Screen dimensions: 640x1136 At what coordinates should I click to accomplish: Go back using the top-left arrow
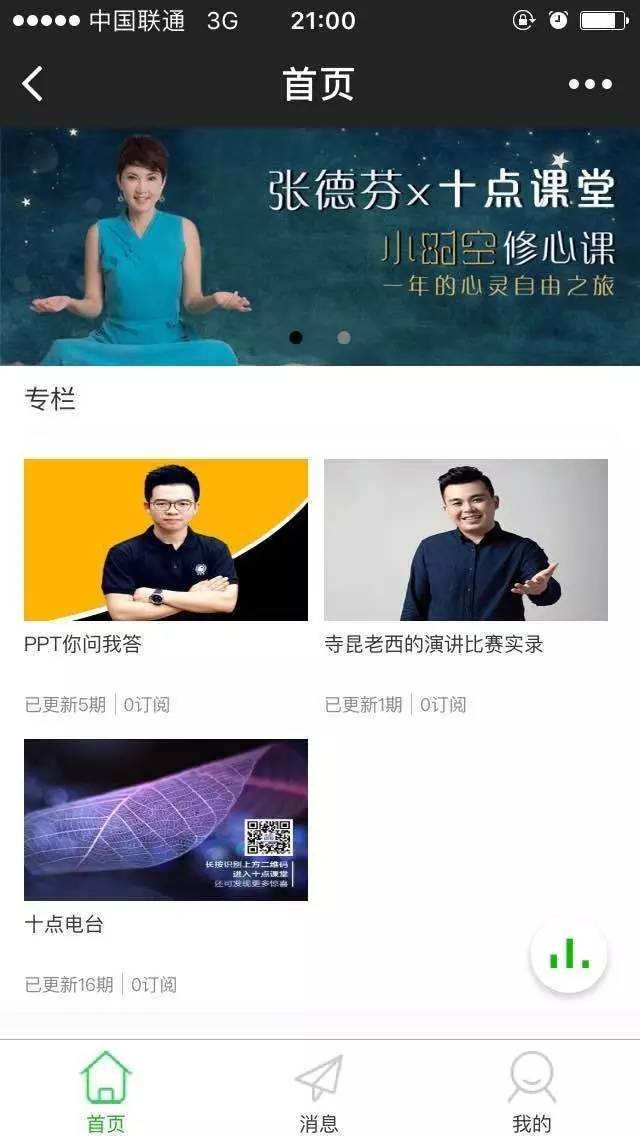pos(33,84)
